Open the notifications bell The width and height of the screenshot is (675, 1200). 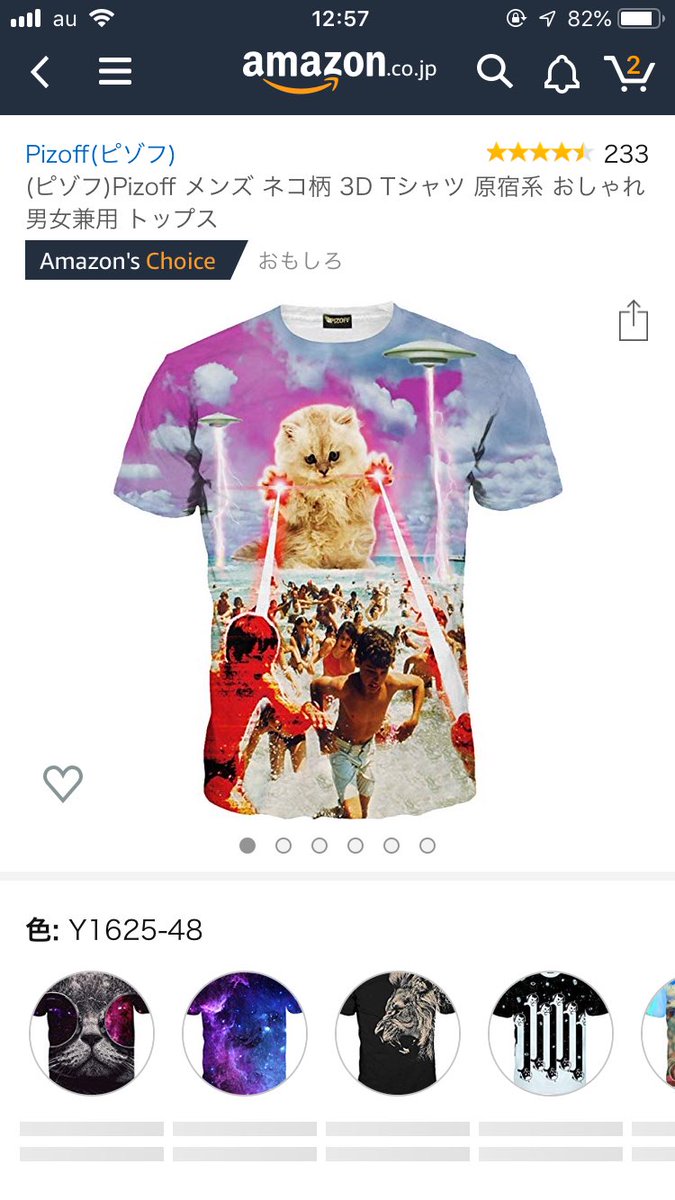(561, 72)
